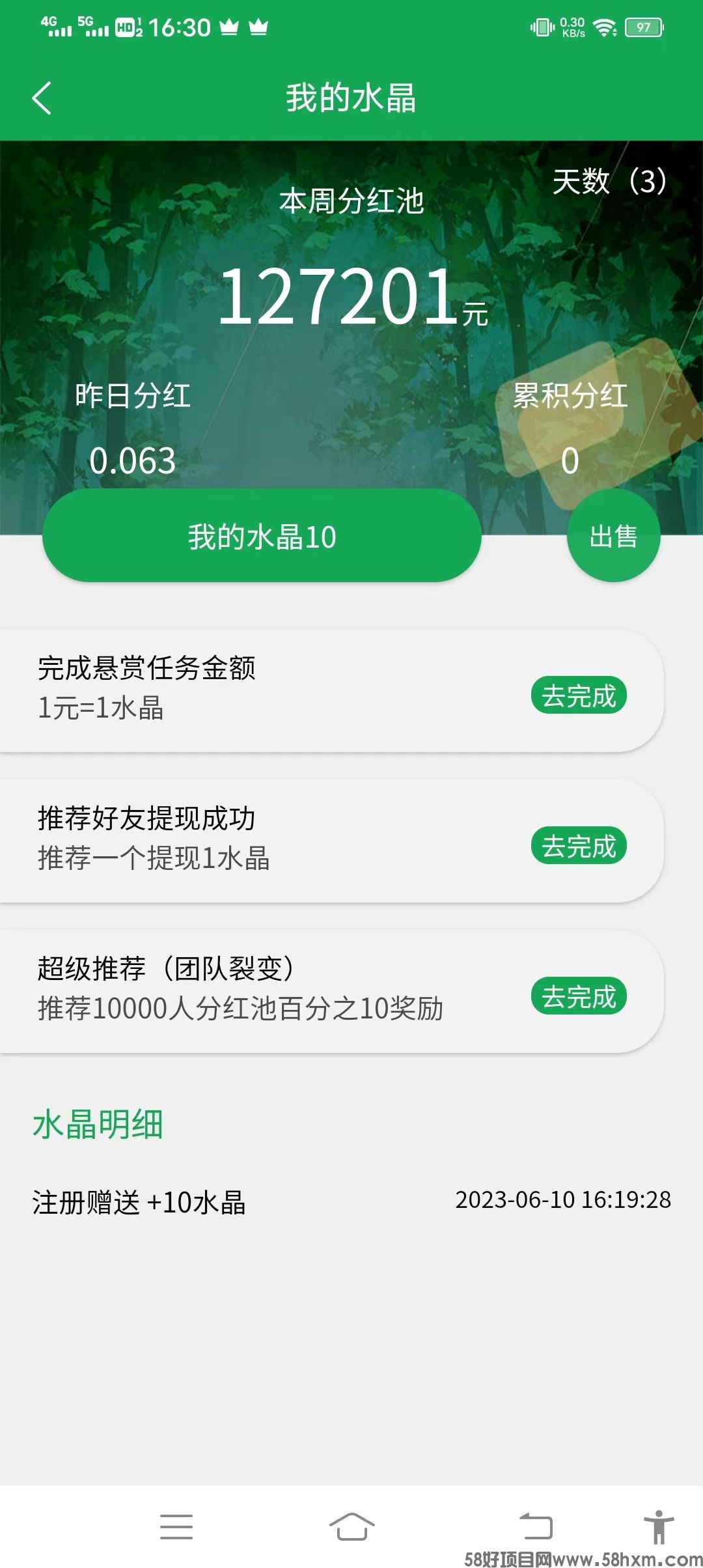Open the accessibility shortcut icon
This screenshot has width=703, height=1568.
coord(659,1526)
